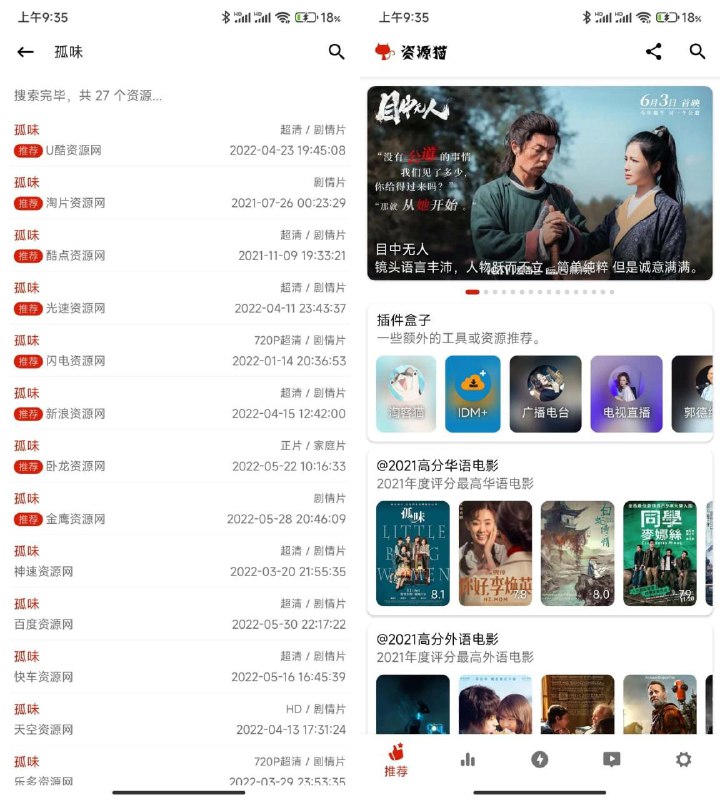Viewport: 720px width, 800px height.
Task: Open the video player icon in bottom bar
Action: coord(611,760)
